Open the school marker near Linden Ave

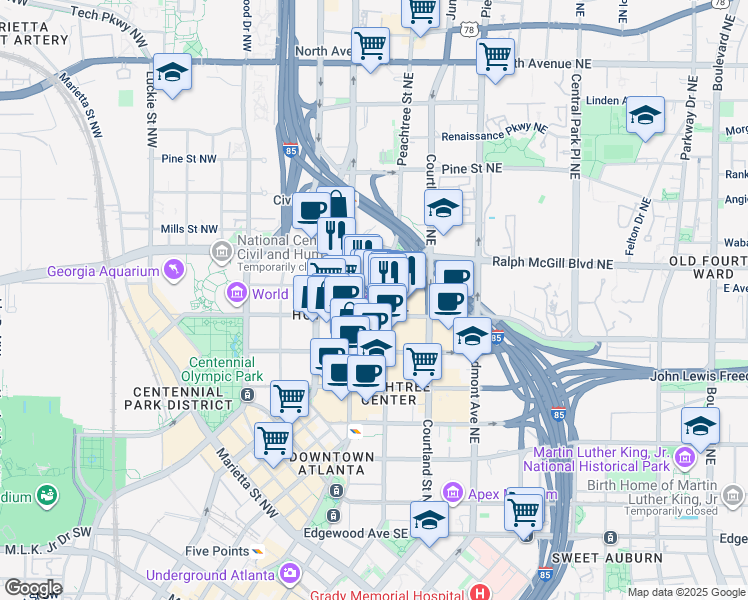point(646,115)
